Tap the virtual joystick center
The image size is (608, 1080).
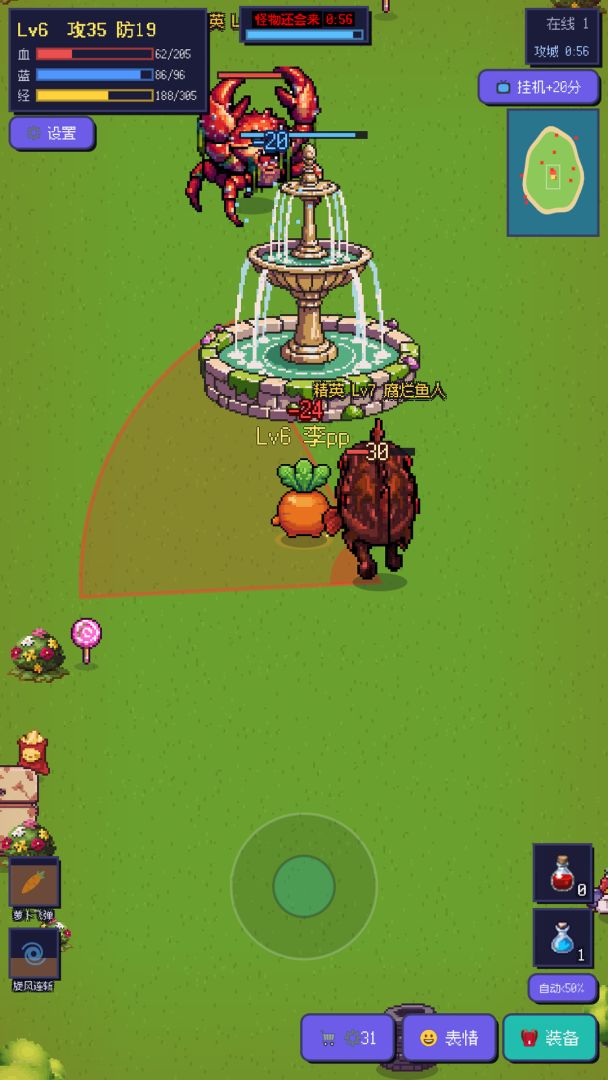tap(304, 886)
